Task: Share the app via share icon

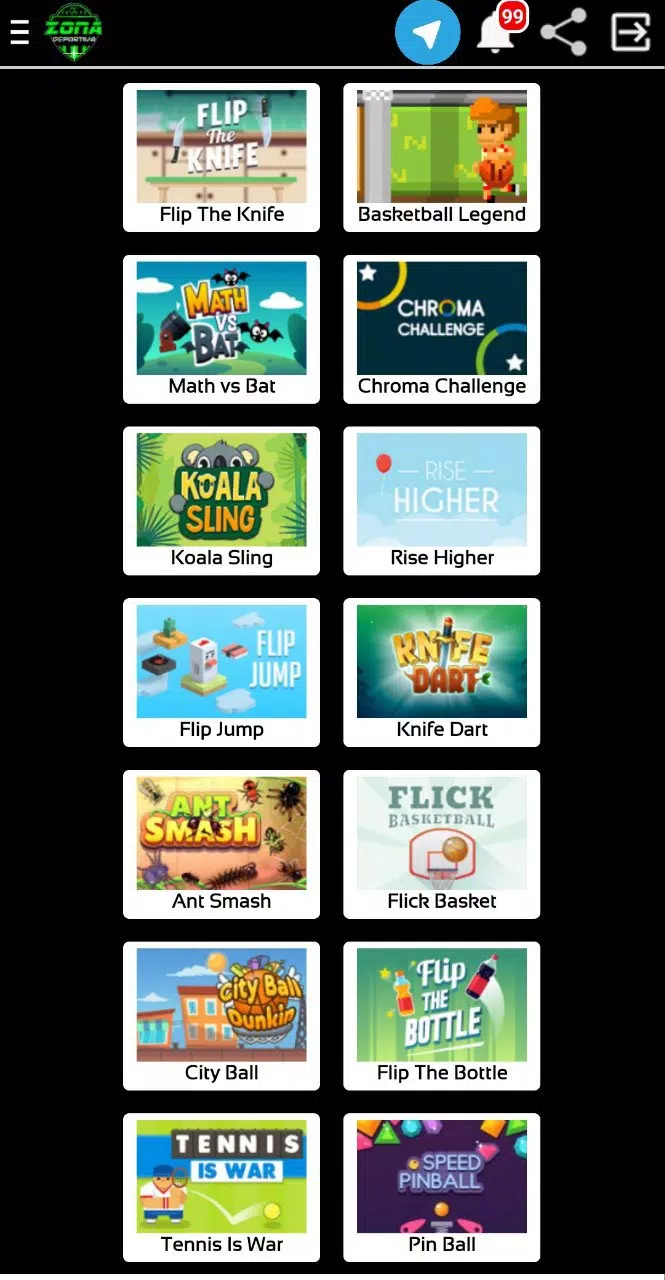Action: 563,33
